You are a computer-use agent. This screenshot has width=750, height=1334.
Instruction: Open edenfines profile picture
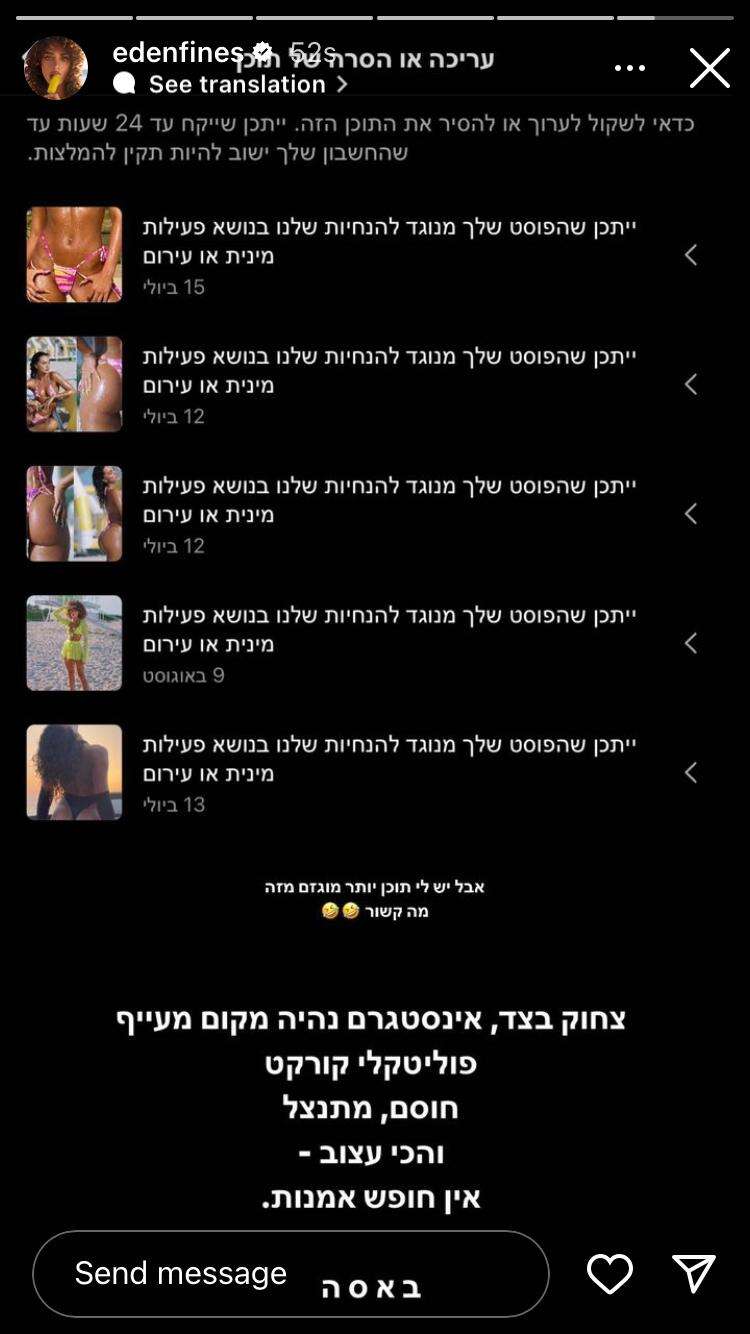click(x=56, y=68)
